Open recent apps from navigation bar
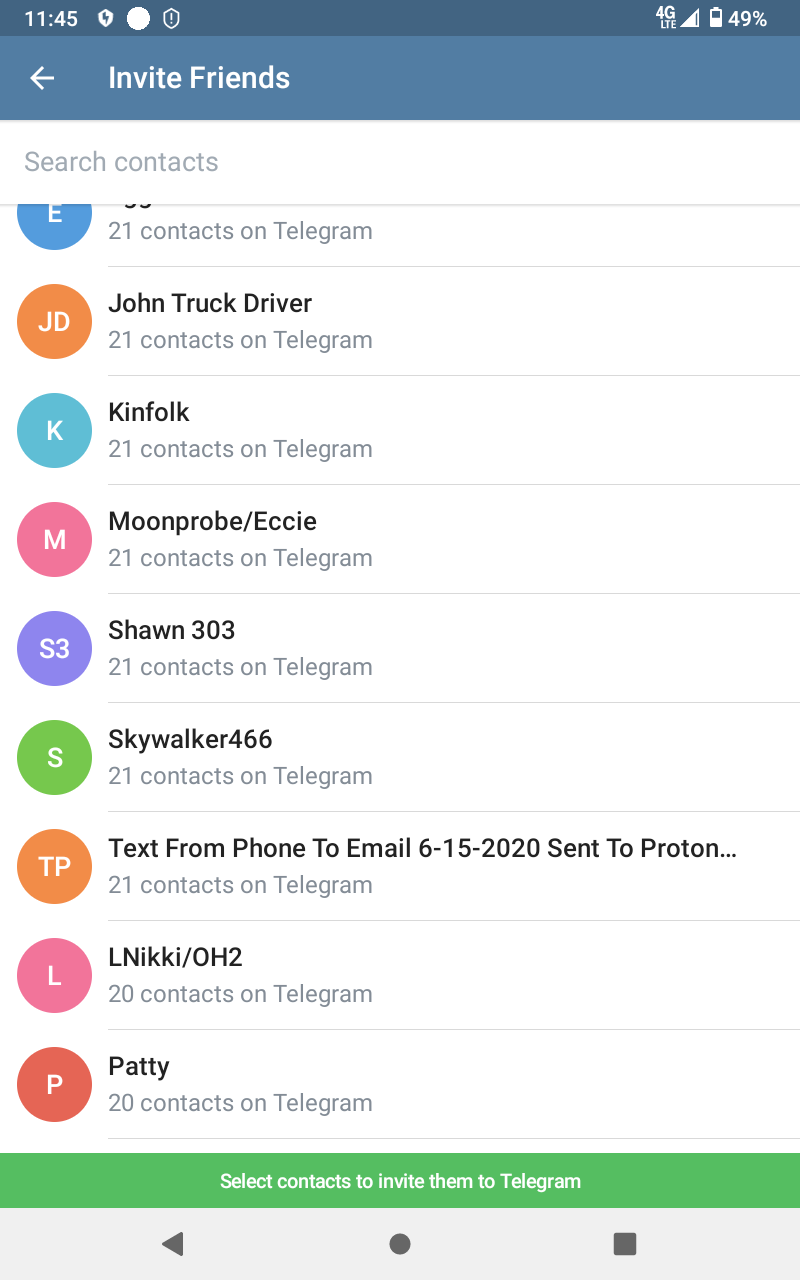800x1280 pixels. point(625,1243)
